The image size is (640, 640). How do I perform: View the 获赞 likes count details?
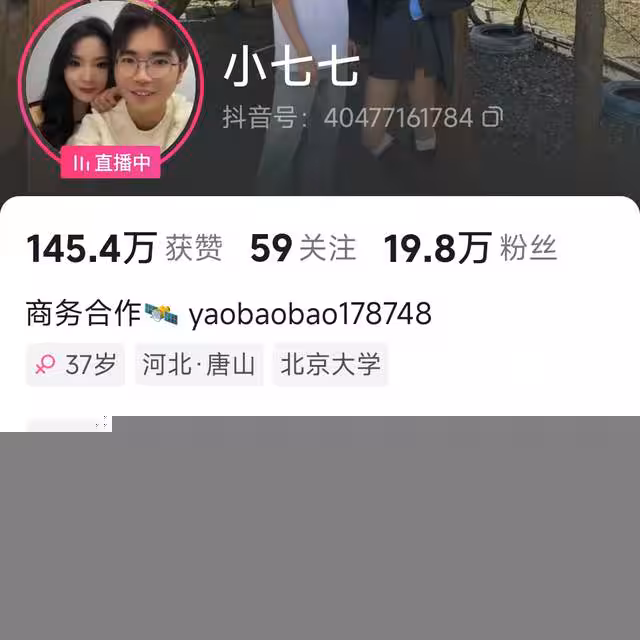click(x=124, y=248)
